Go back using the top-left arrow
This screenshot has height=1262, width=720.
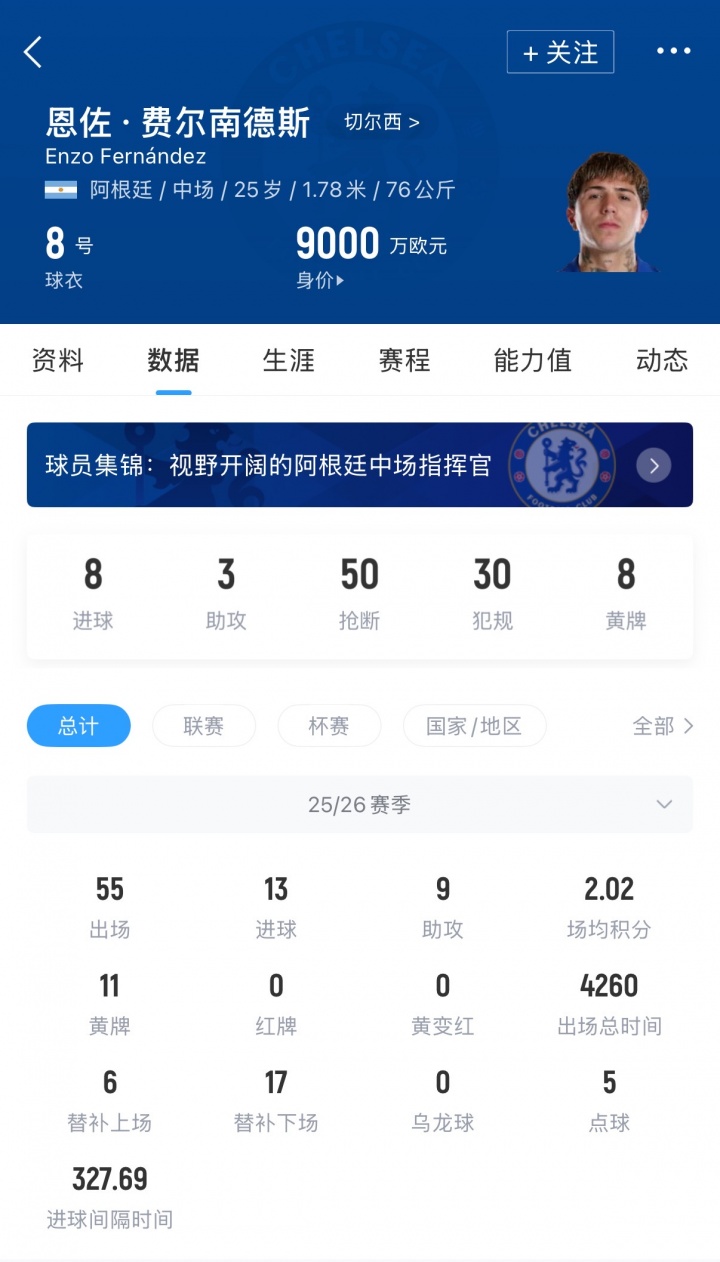point(33,52)
